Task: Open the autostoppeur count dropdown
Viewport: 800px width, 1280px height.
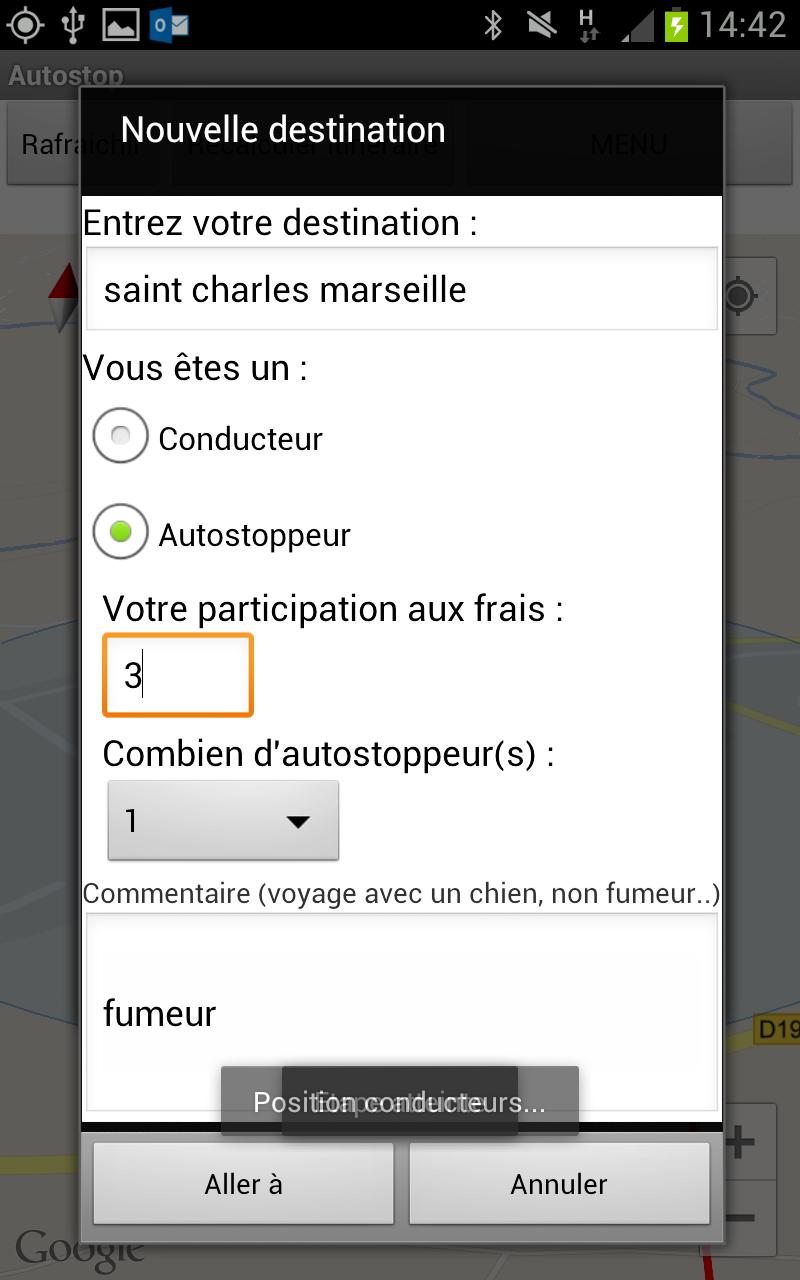Action: (223, 820)
